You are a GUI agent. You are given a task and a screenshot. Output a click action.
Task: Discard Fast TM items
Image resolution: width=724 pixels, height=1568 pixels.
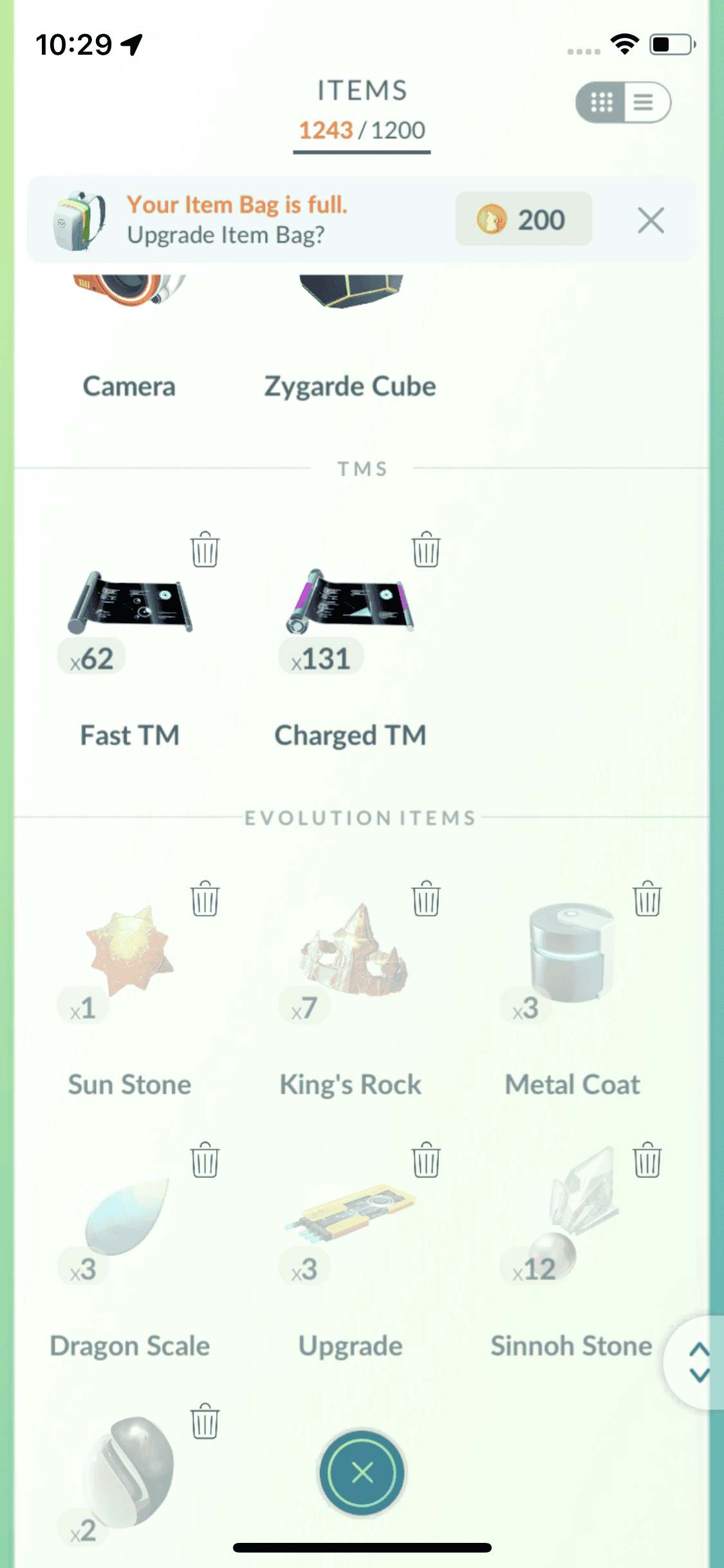coord(205,550)
